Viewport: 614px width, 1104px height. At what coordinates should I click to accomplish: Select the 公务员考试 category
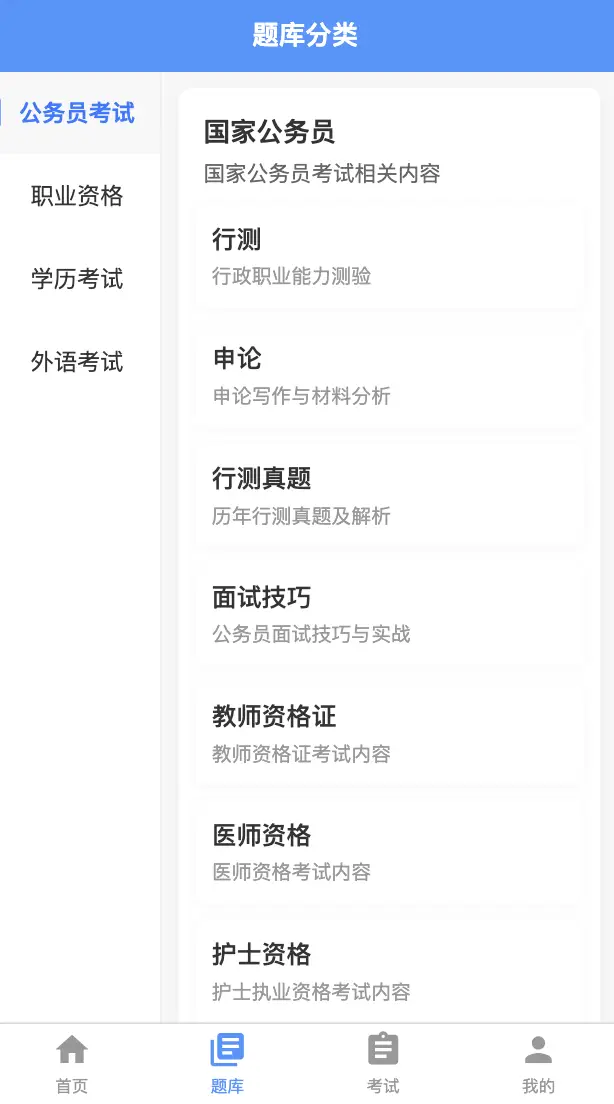point(78,113)
